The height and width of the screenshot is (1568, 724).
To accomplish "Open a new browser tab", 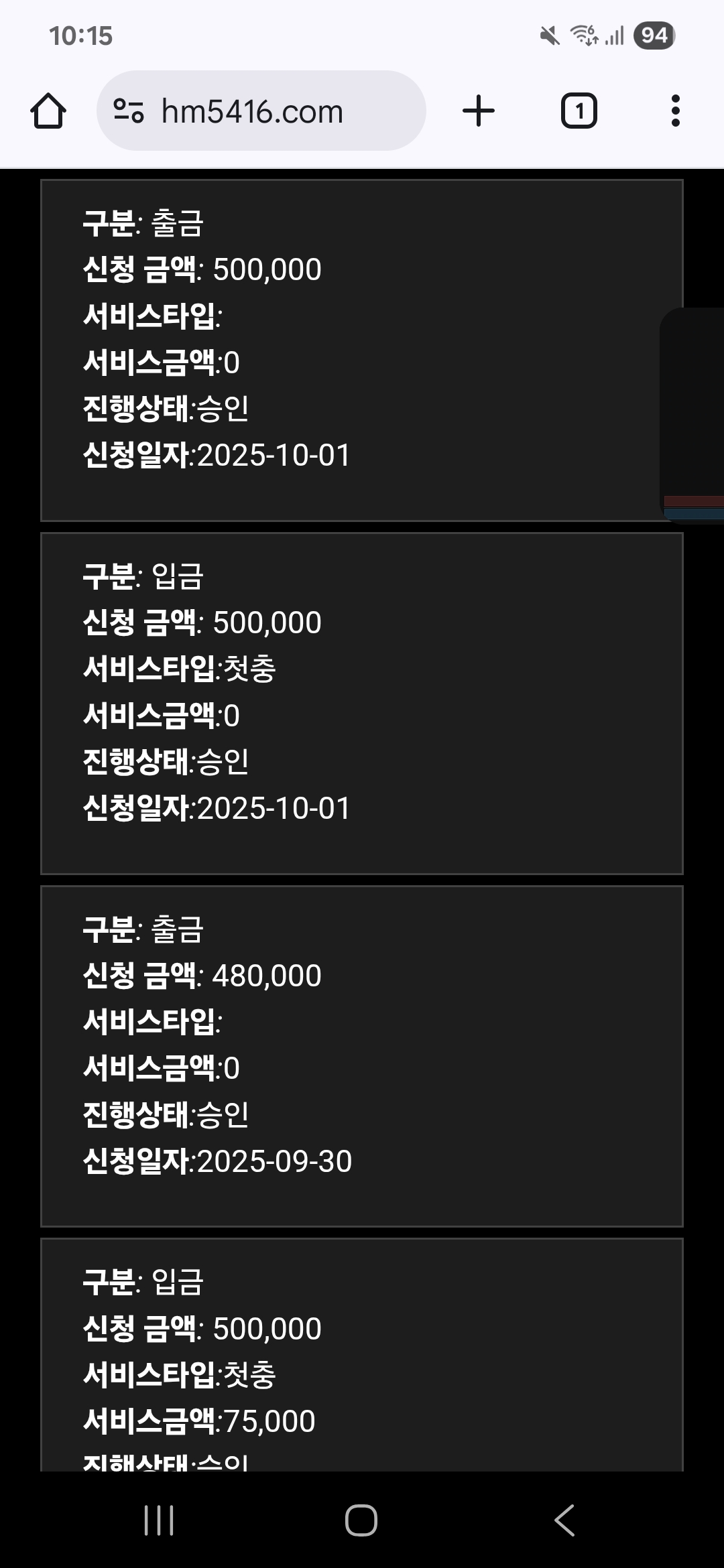I will tap(479, 111).
